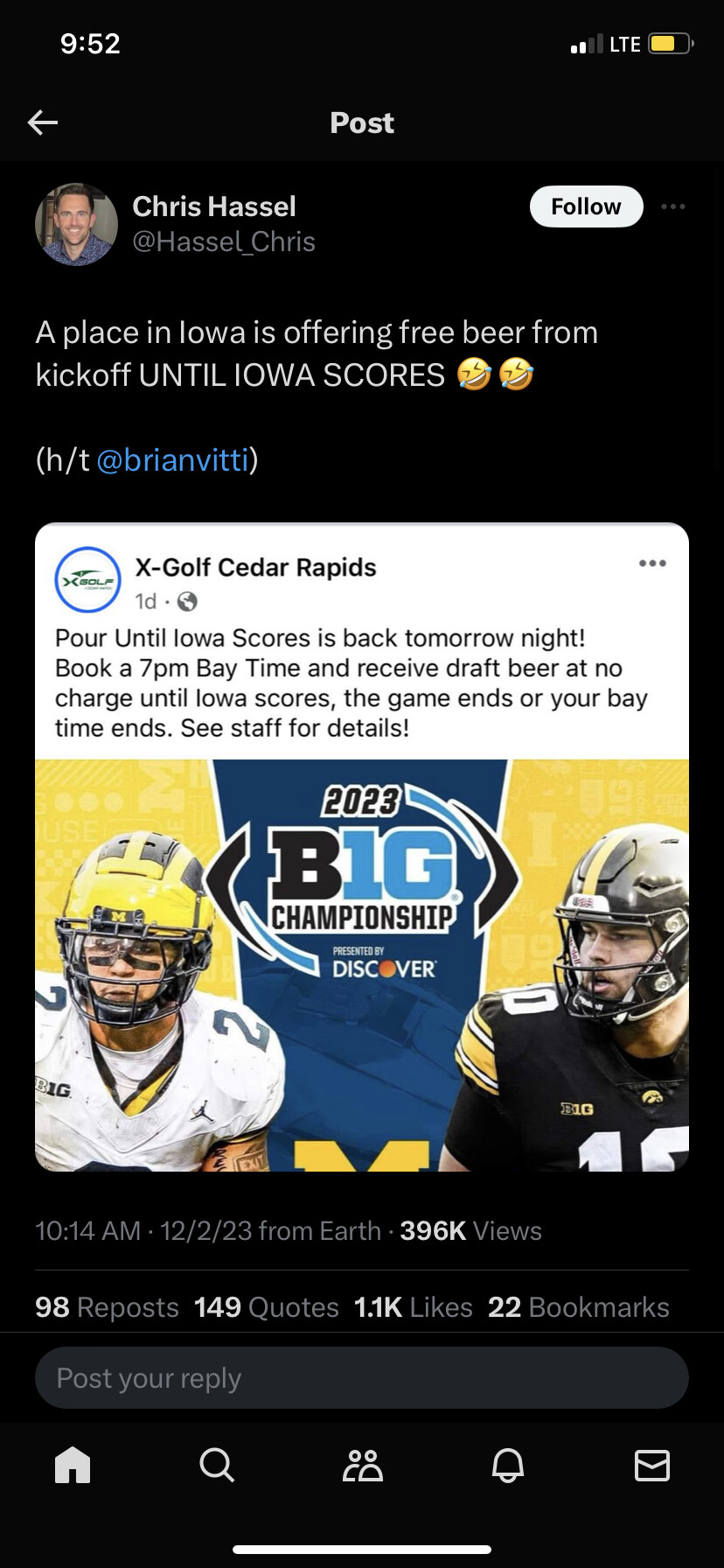Go back using the arrow icon

[43, 122]
